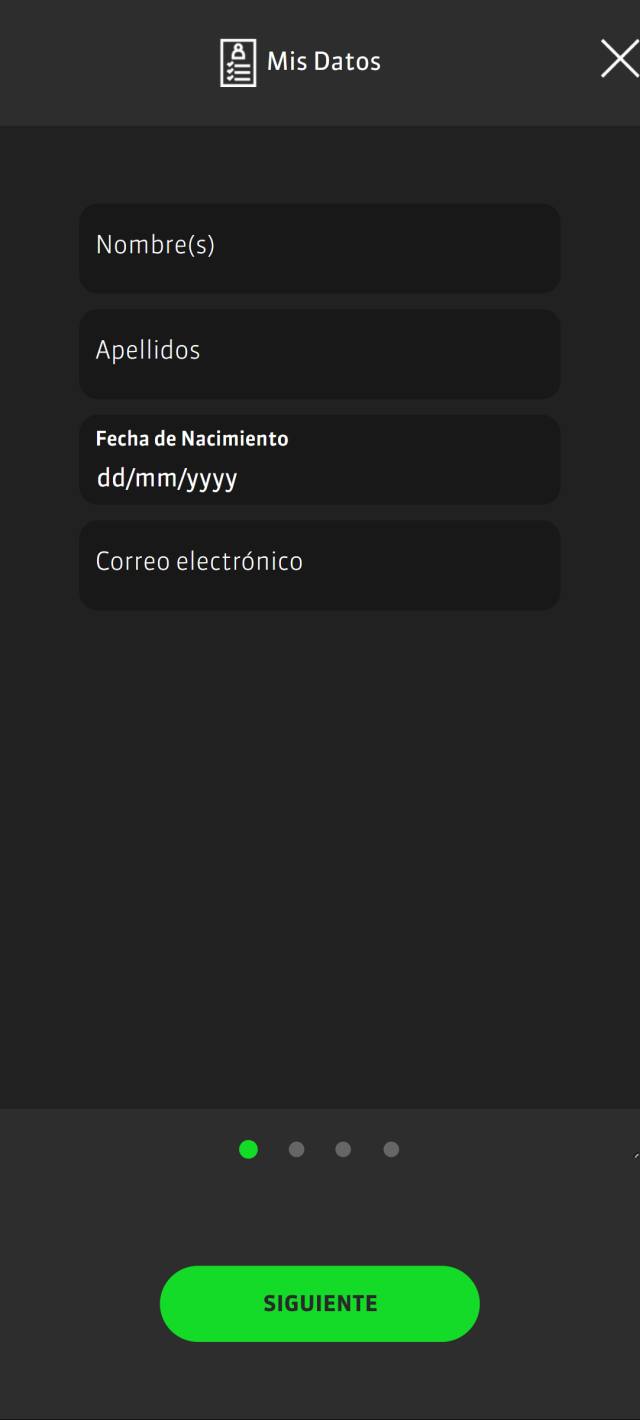The width and height of the screenshot is (640, 1420).
Task: Open the Fecha de Nacimiento date field
Action: pyautogui.click(x=319, y=460)
